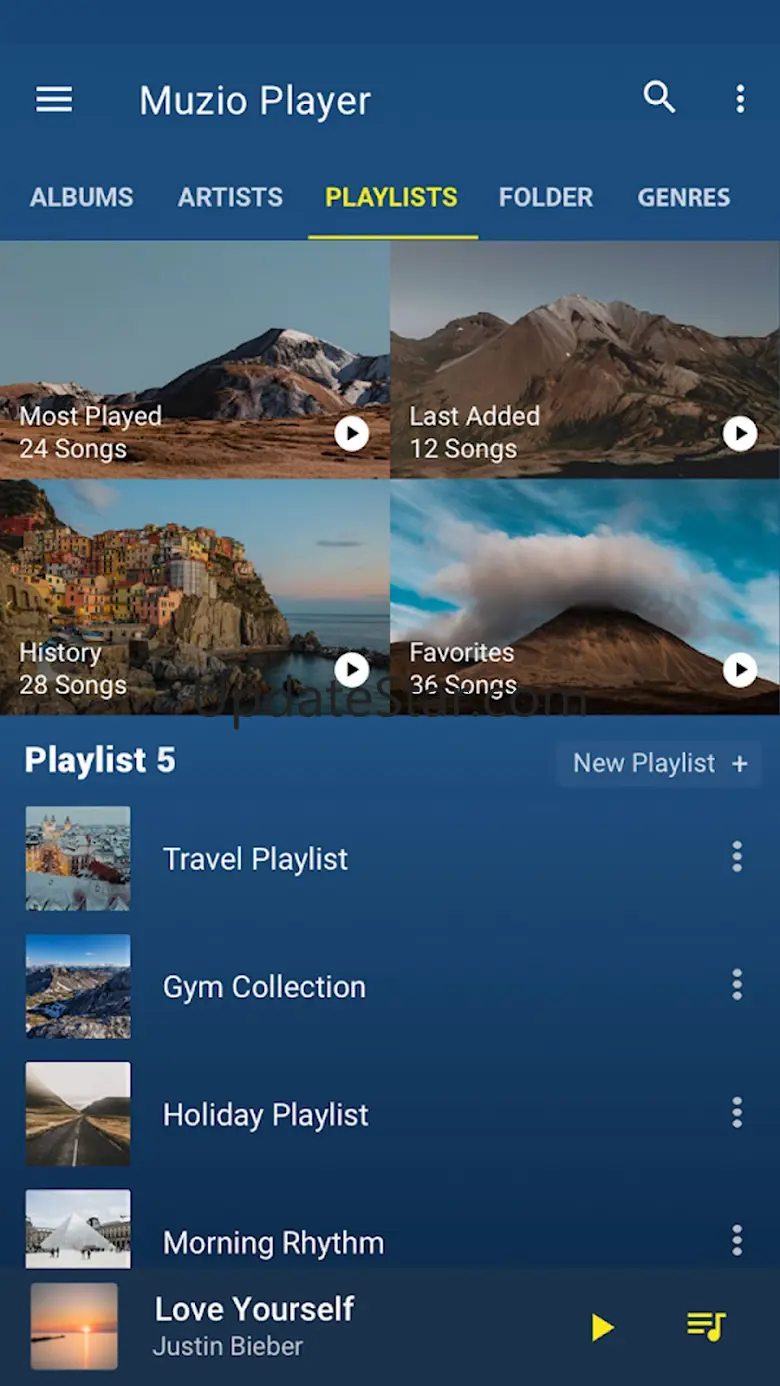This screenshot has height=1386, width=780.
Task: Open the hamburger drawer menu
Action: tap(54, 99)
